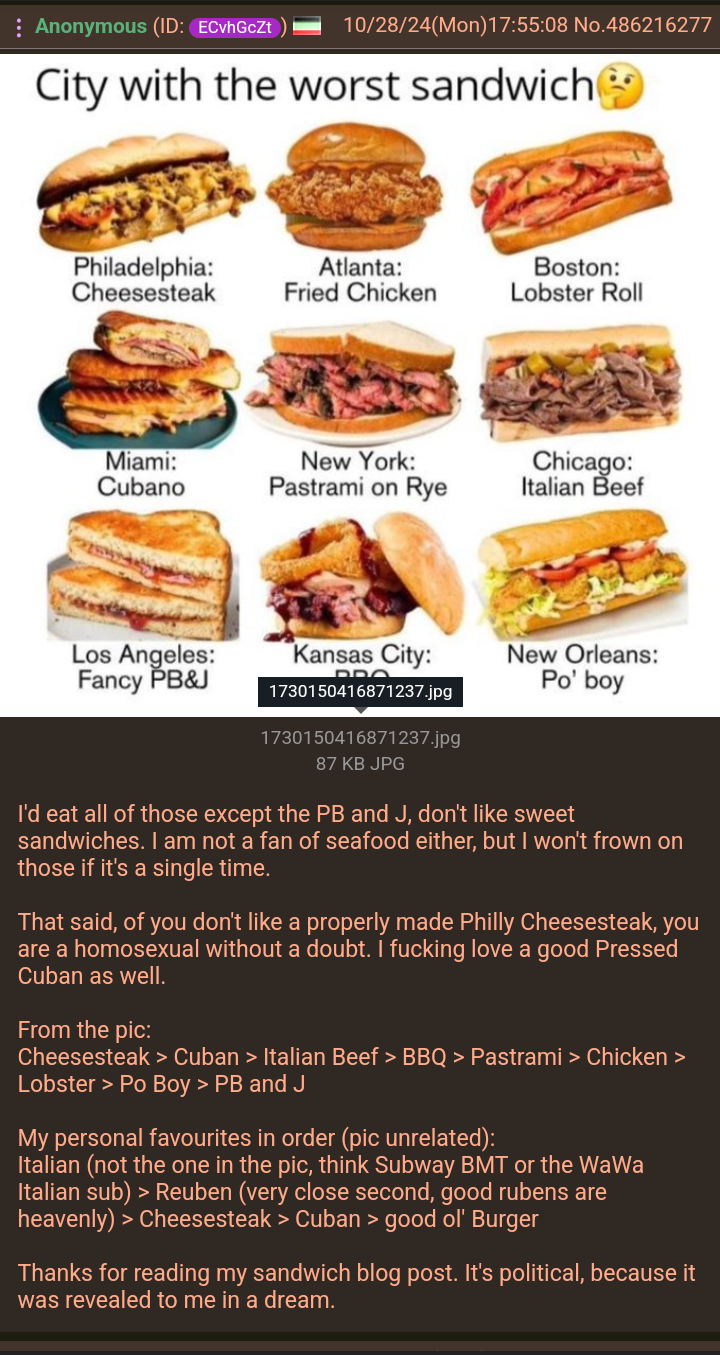720x1355 pixels.
Task: Tap the poster ID ECvhGcZt badge
Action: point(236,27)
